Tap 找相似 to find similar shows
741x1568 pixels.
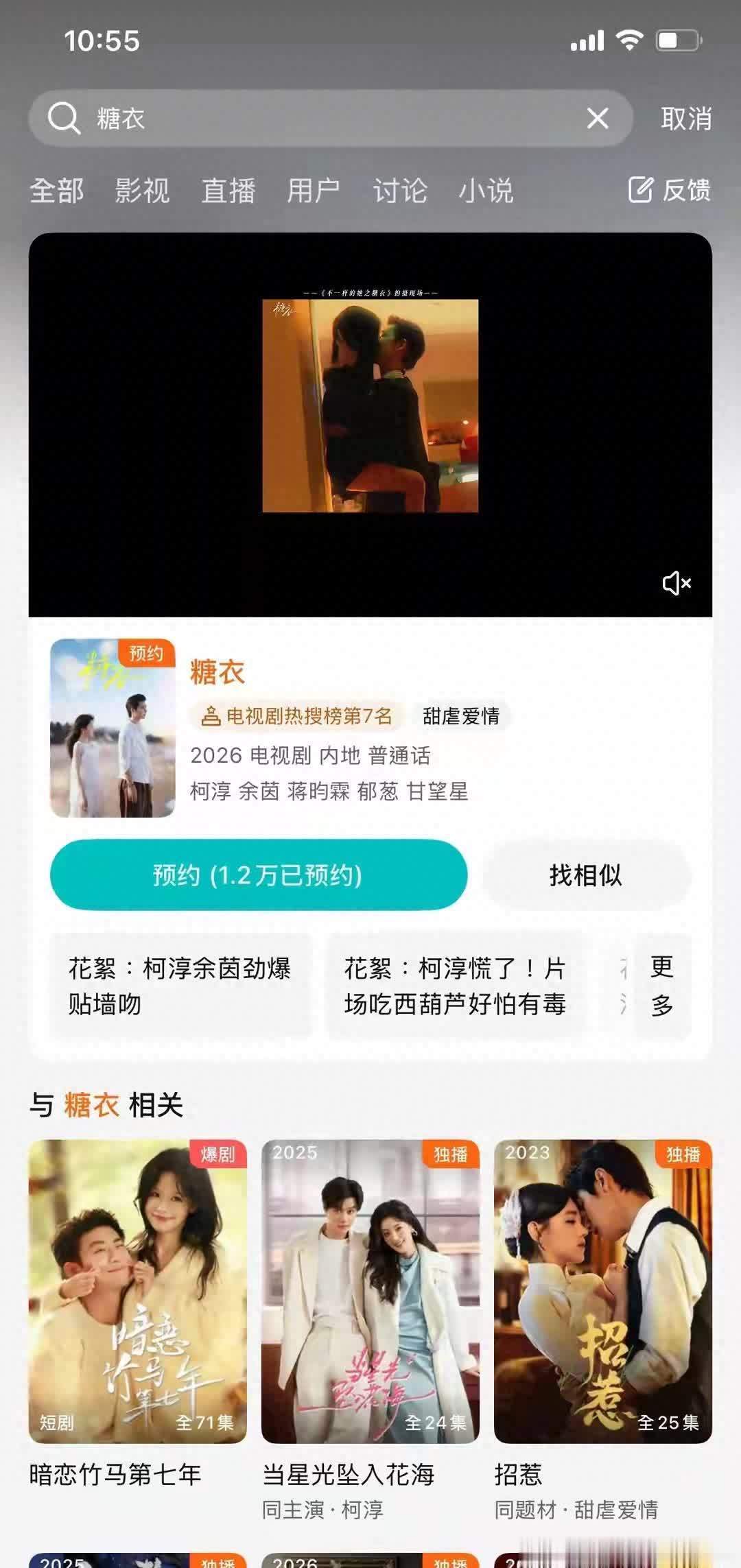point(585,875)
